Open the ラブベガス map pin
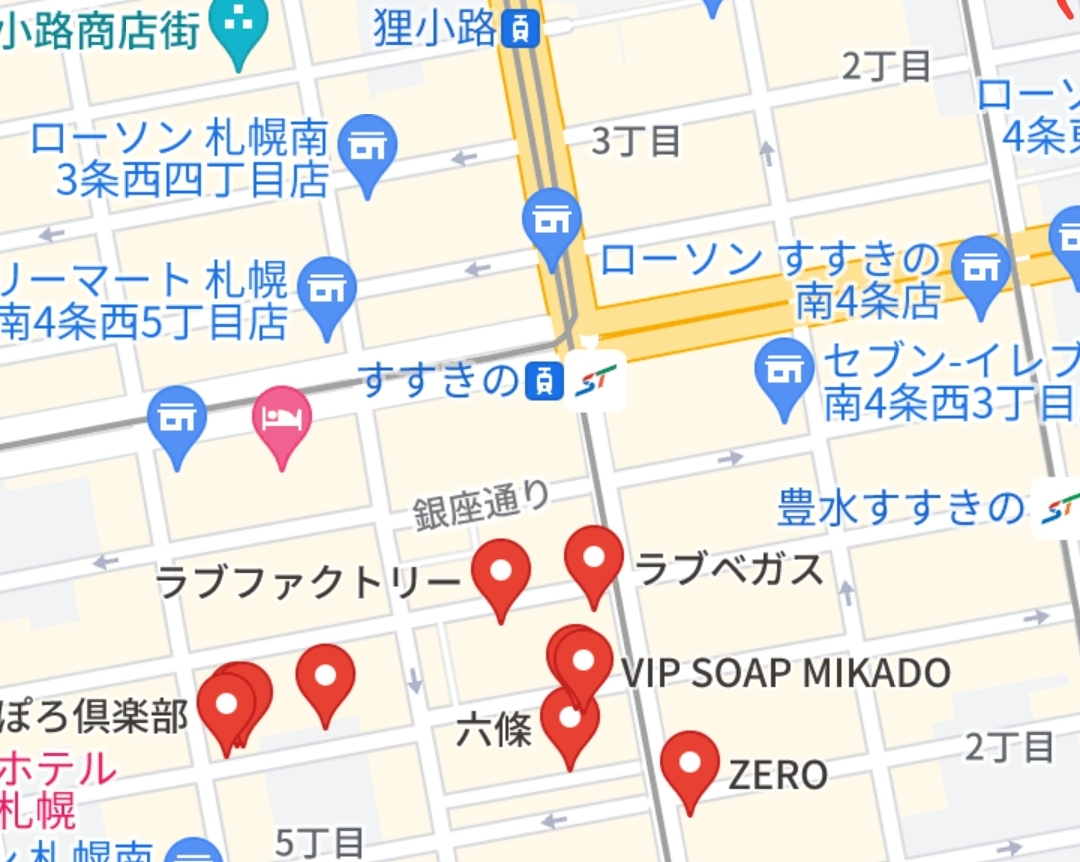The height and width of the screenshot is (862, 1080). coord(594,560)
